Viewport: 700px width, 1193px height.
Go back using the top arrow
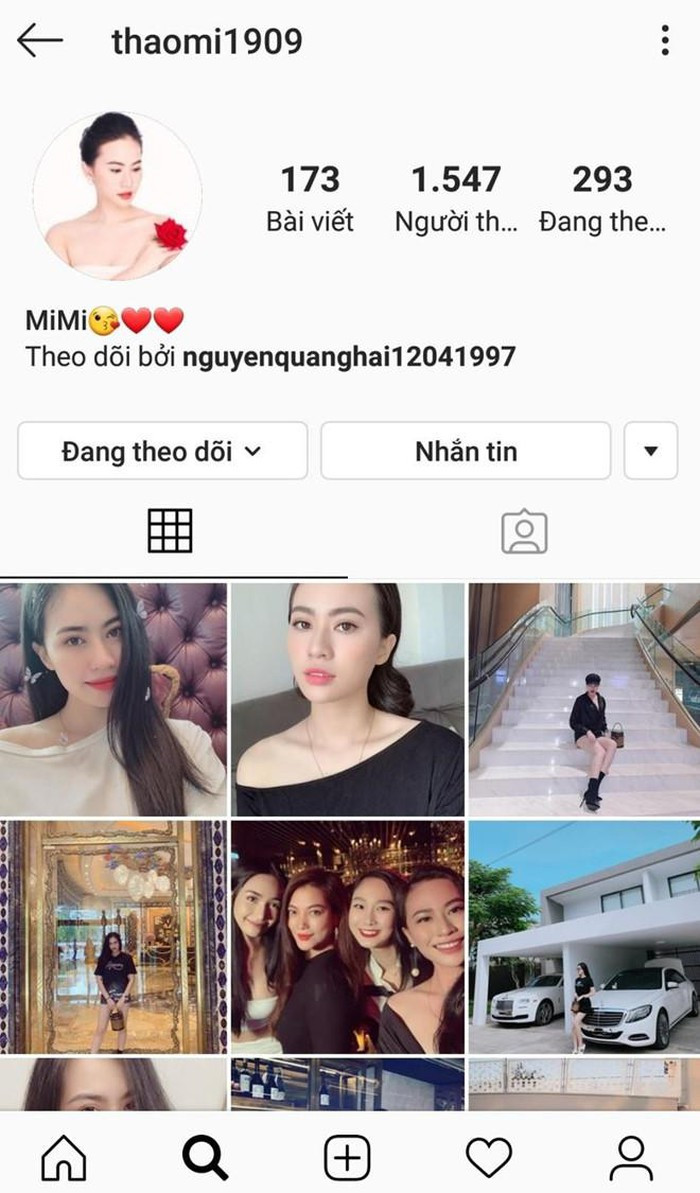[x=40, y=41]
